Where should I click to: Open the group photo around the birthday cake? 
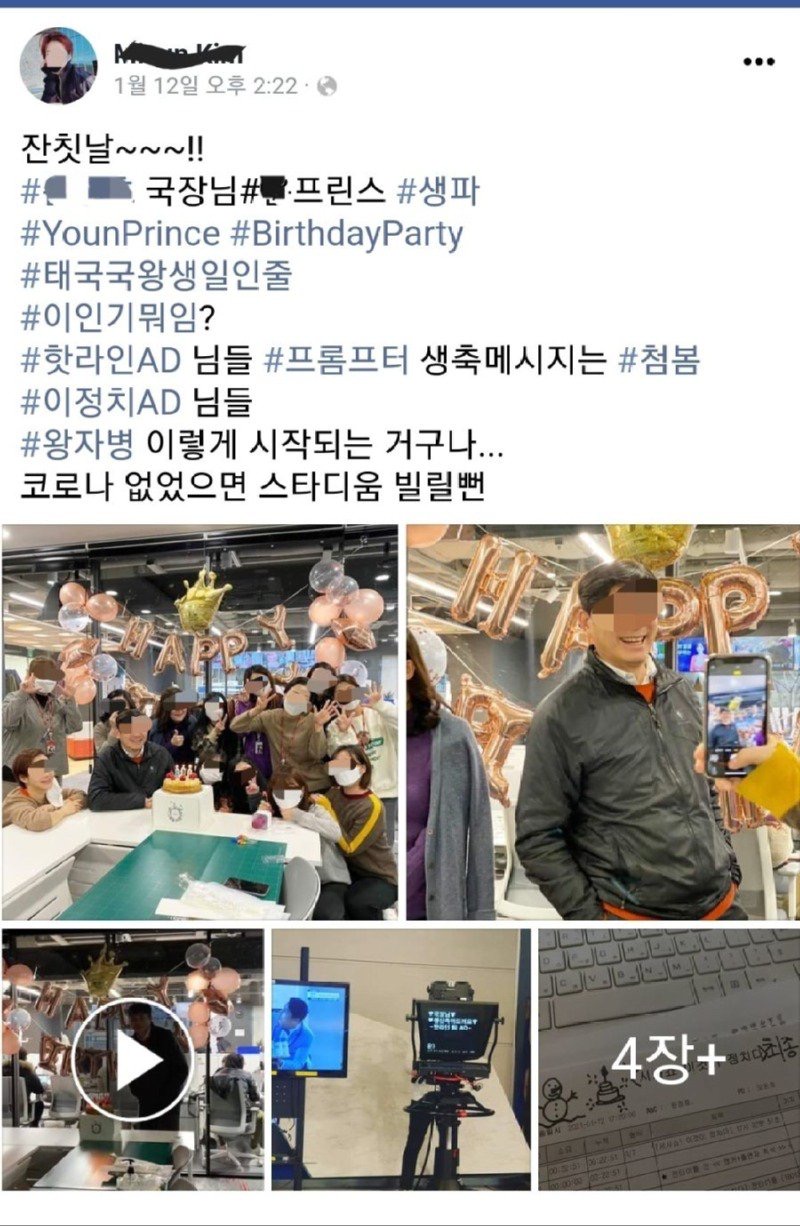pos(200,721)
